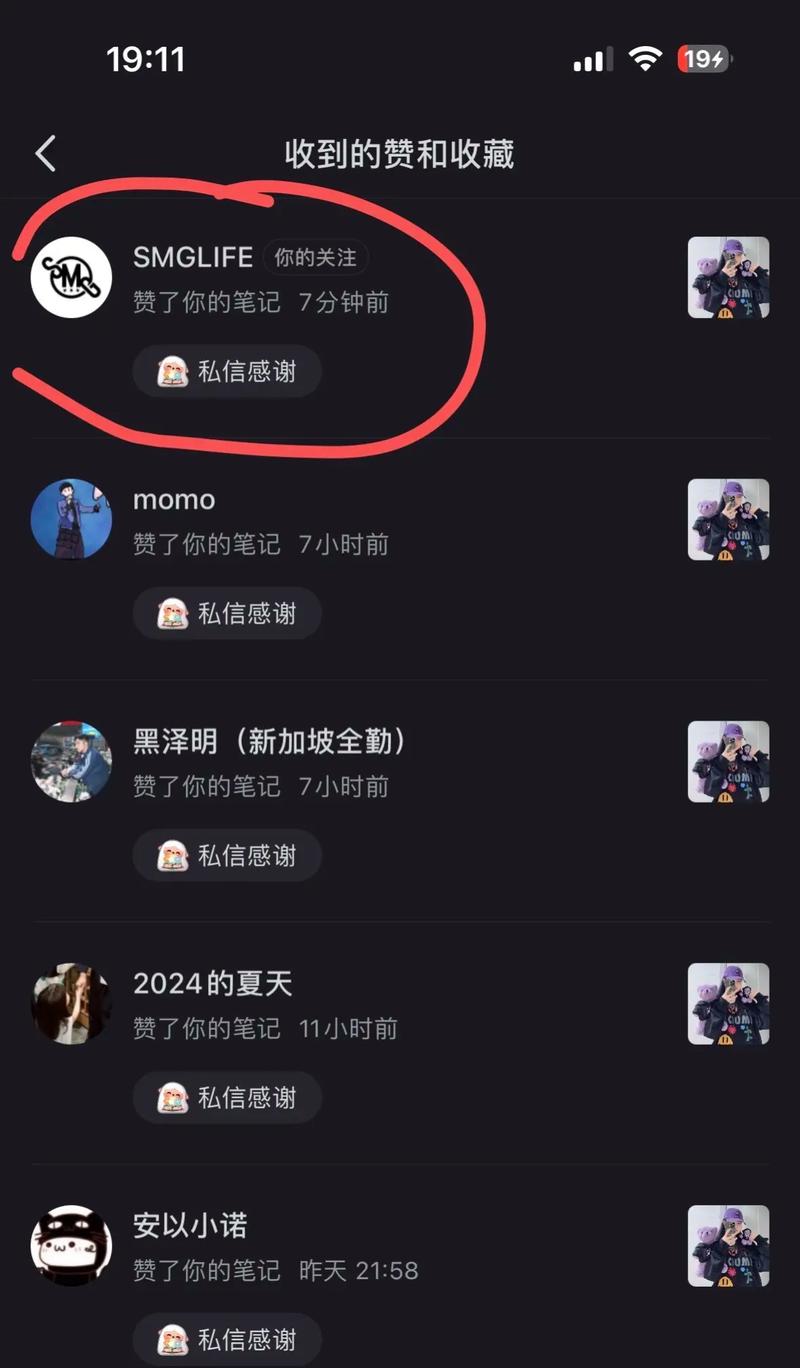Tap the cellular signal bars indicator
Screen dimensions: 800x1368
tap(590, 59)
